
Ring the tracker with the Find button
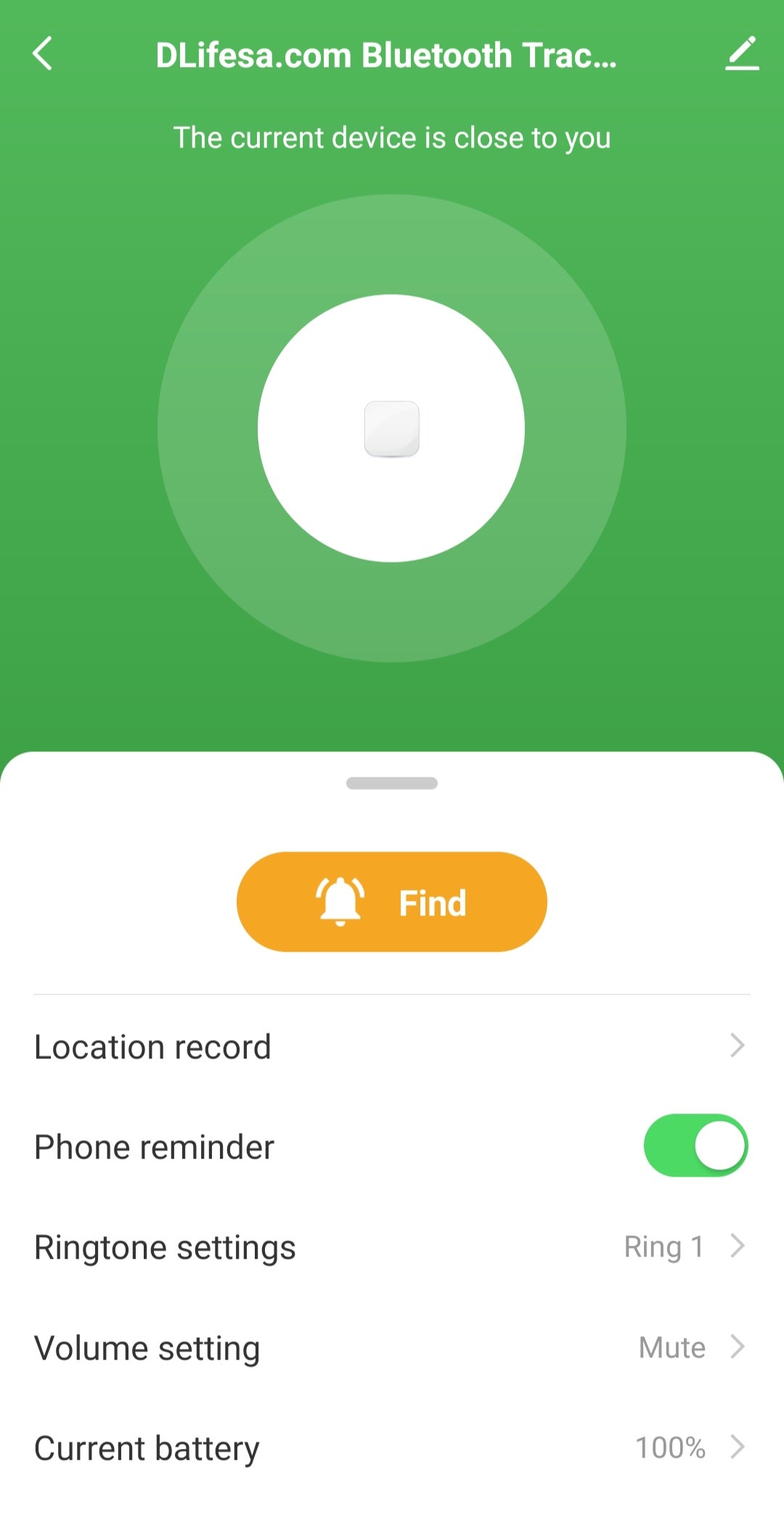click(391, 902)
